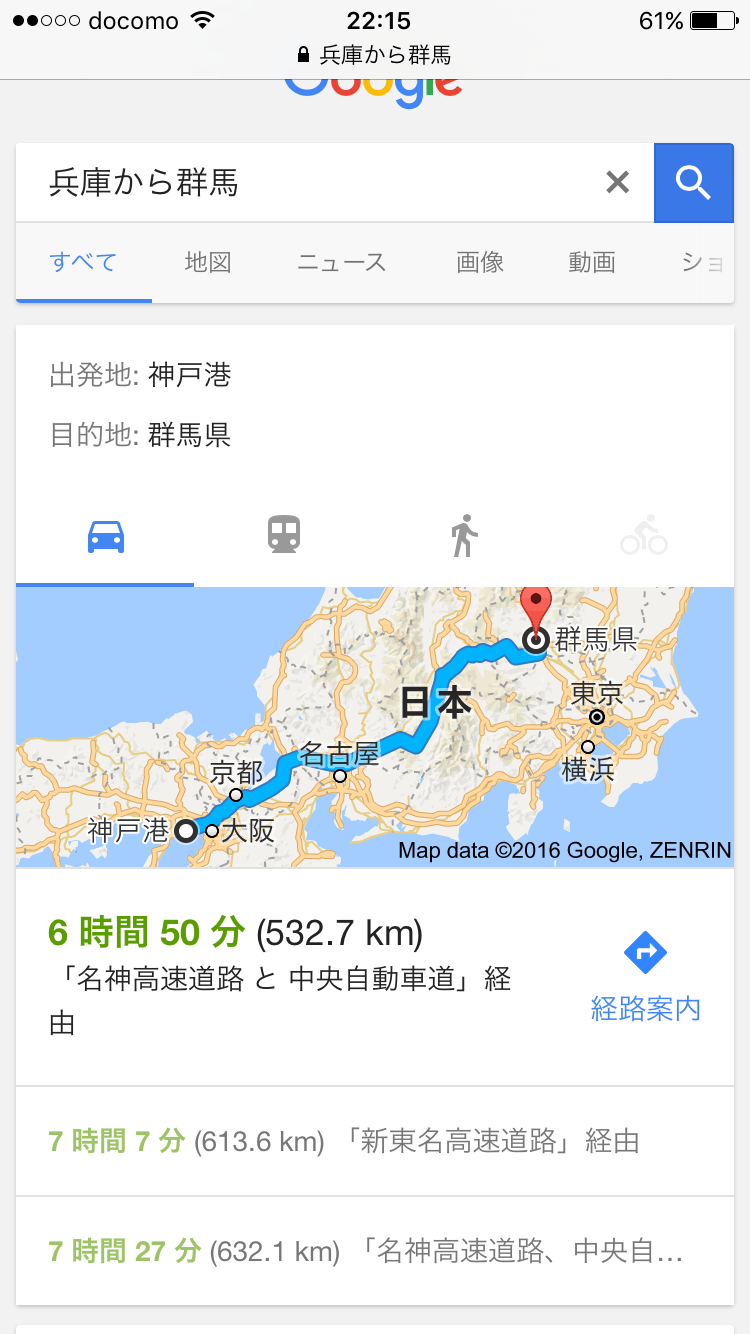Switch to the 画像 tab
This screenshot has width=750, height=1334.
point(480,263)
